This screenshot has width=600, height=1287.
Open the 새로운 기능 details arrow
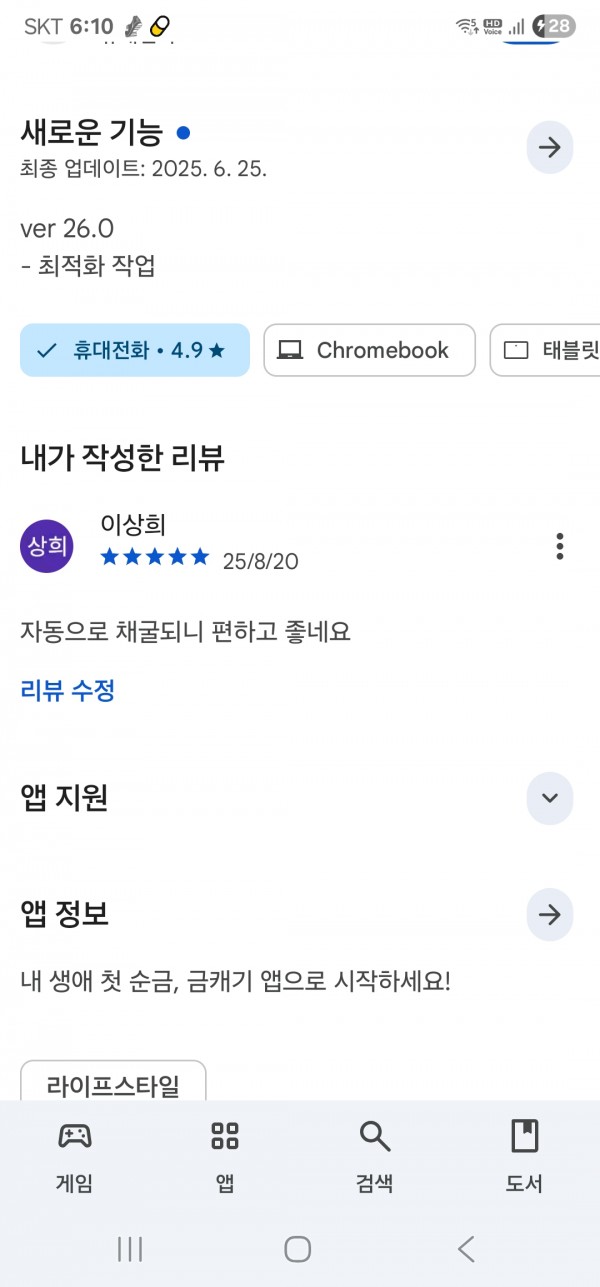[x=550, y=148]
